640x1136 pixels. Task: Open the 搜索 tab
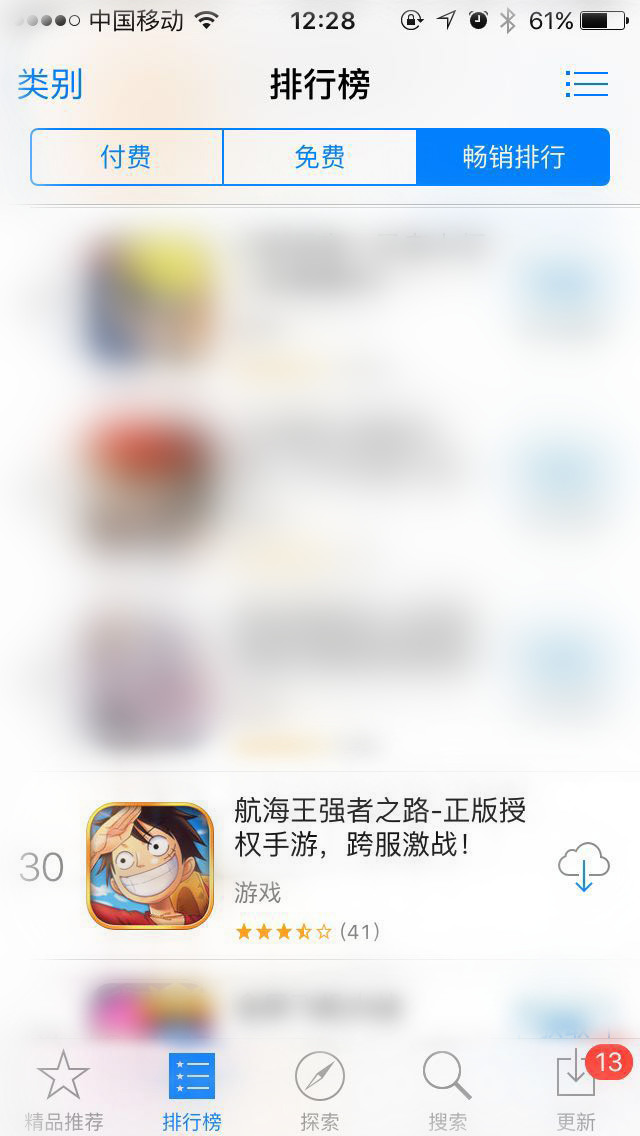447,1091
